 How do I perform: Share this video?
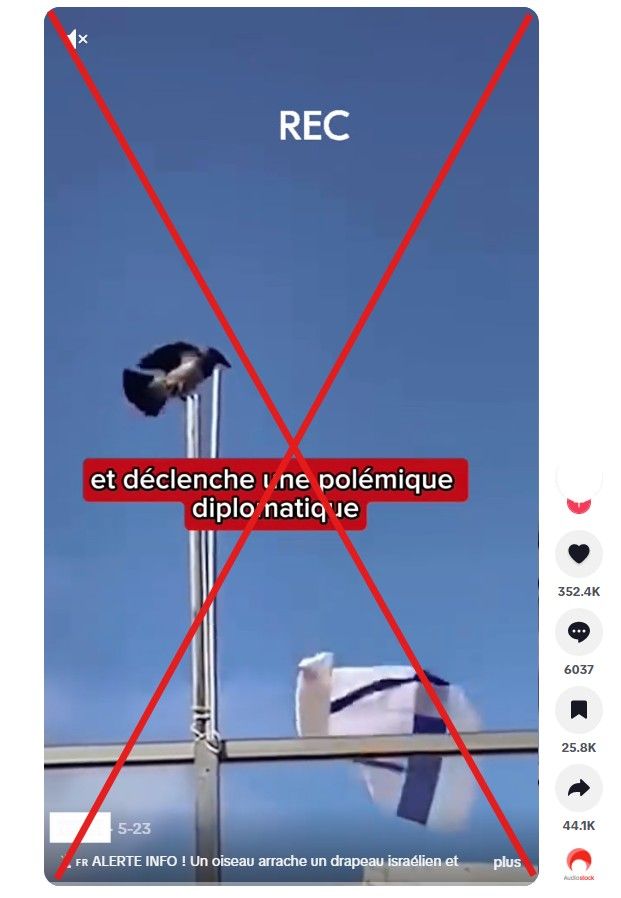point(578,788)
